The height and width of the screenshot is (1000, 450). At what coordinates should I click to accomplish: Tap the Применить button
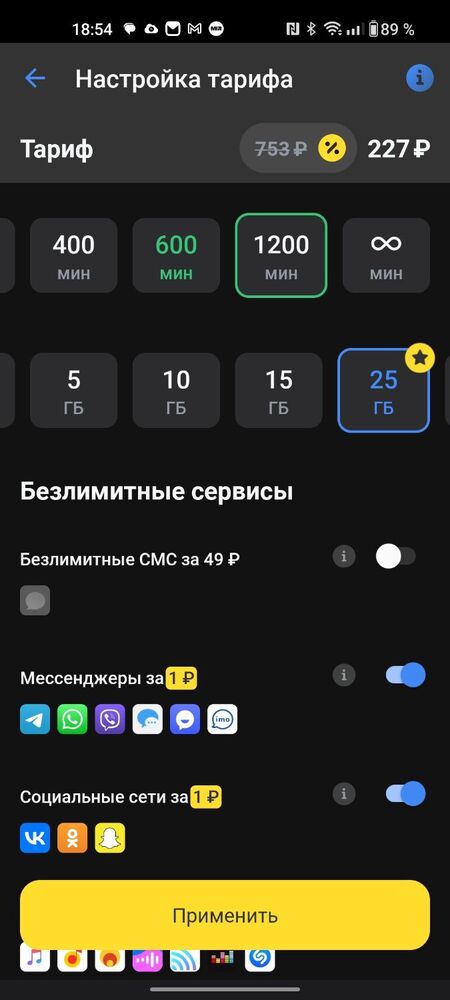(x=225, y=915)
